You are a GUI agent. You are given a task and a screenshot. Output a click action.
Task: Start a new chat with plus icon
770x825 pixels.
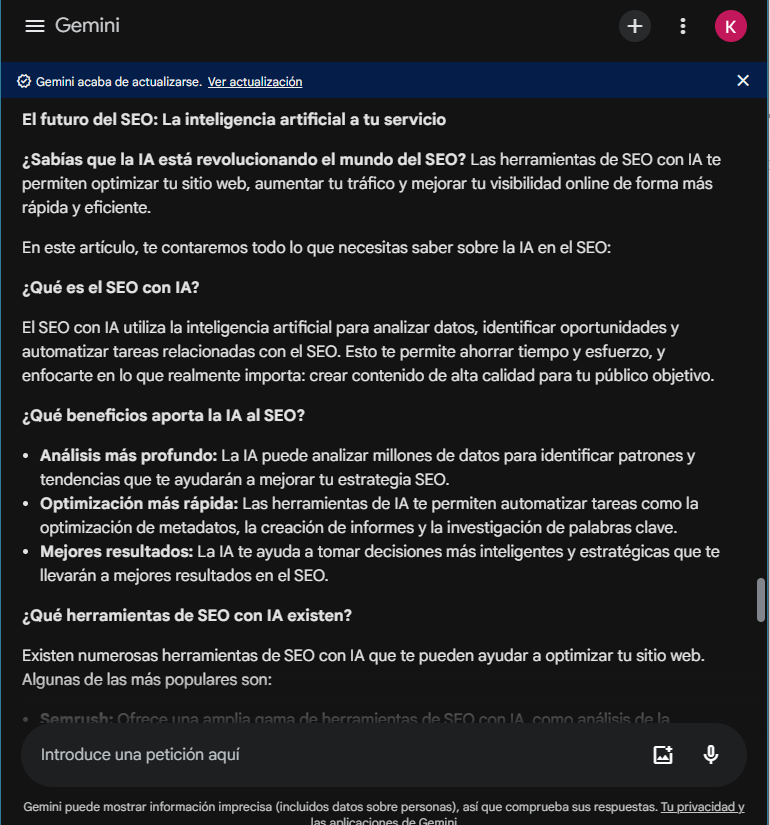(x=635, y=26)
